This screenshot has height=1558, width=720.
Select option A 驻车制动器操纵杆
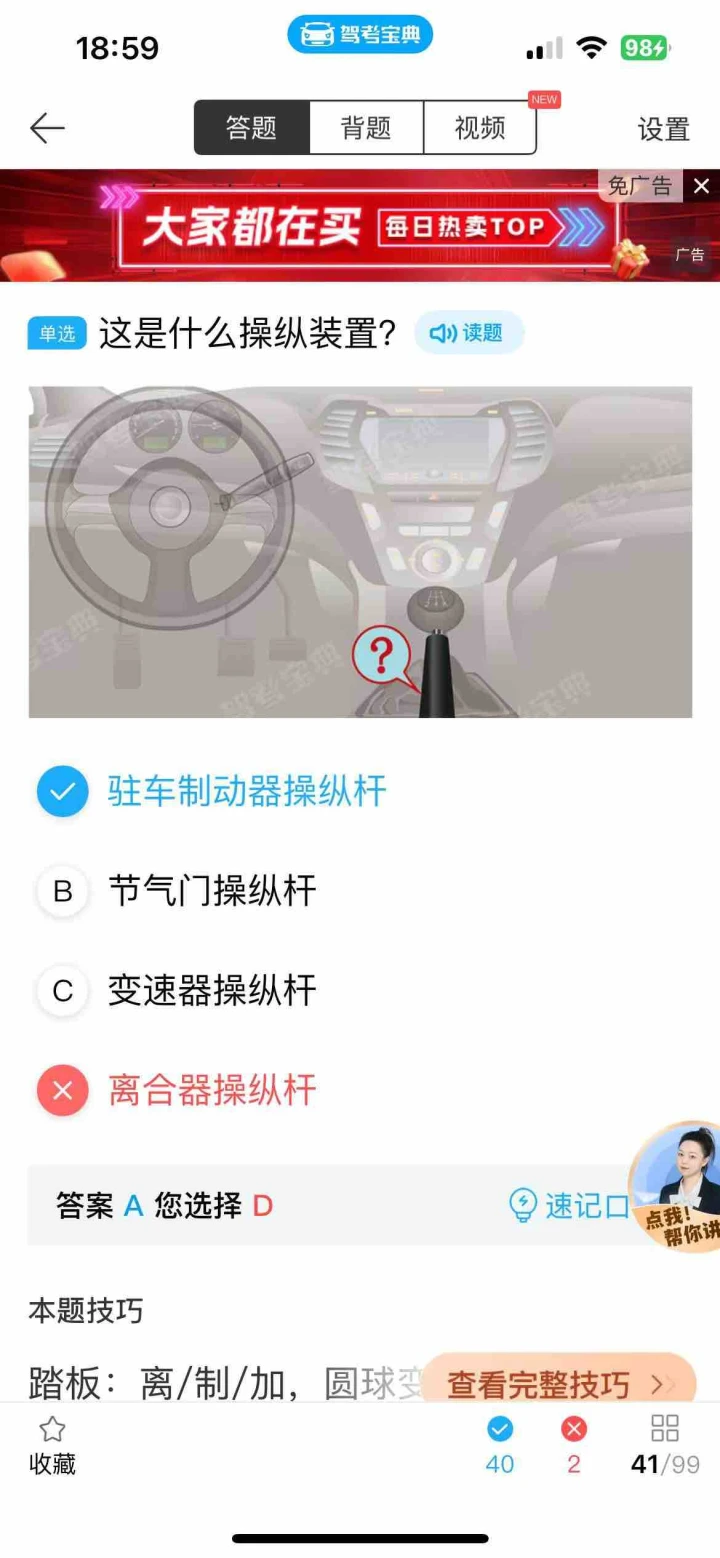(246, 792)
